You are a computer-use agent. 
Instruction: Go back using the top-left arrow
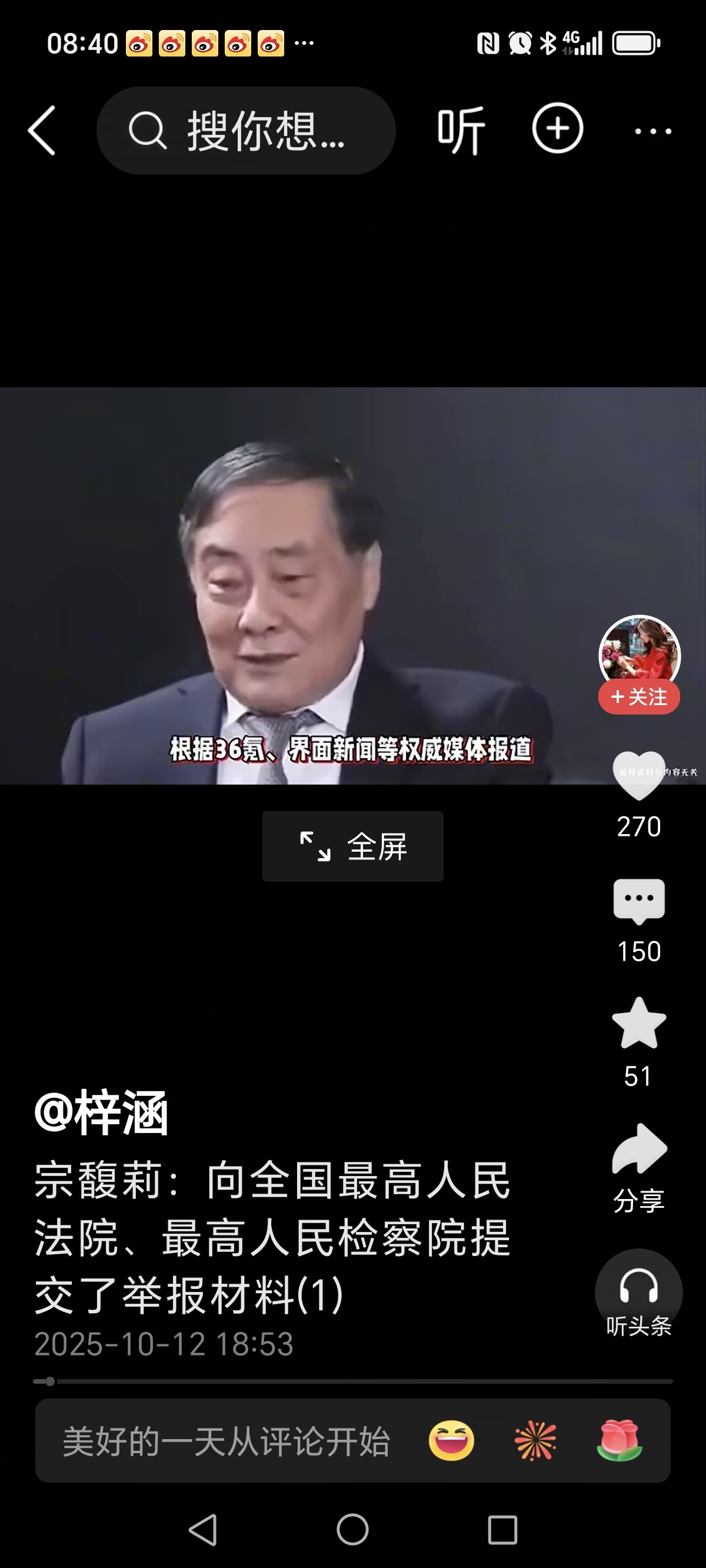click(x=42, y=131)
